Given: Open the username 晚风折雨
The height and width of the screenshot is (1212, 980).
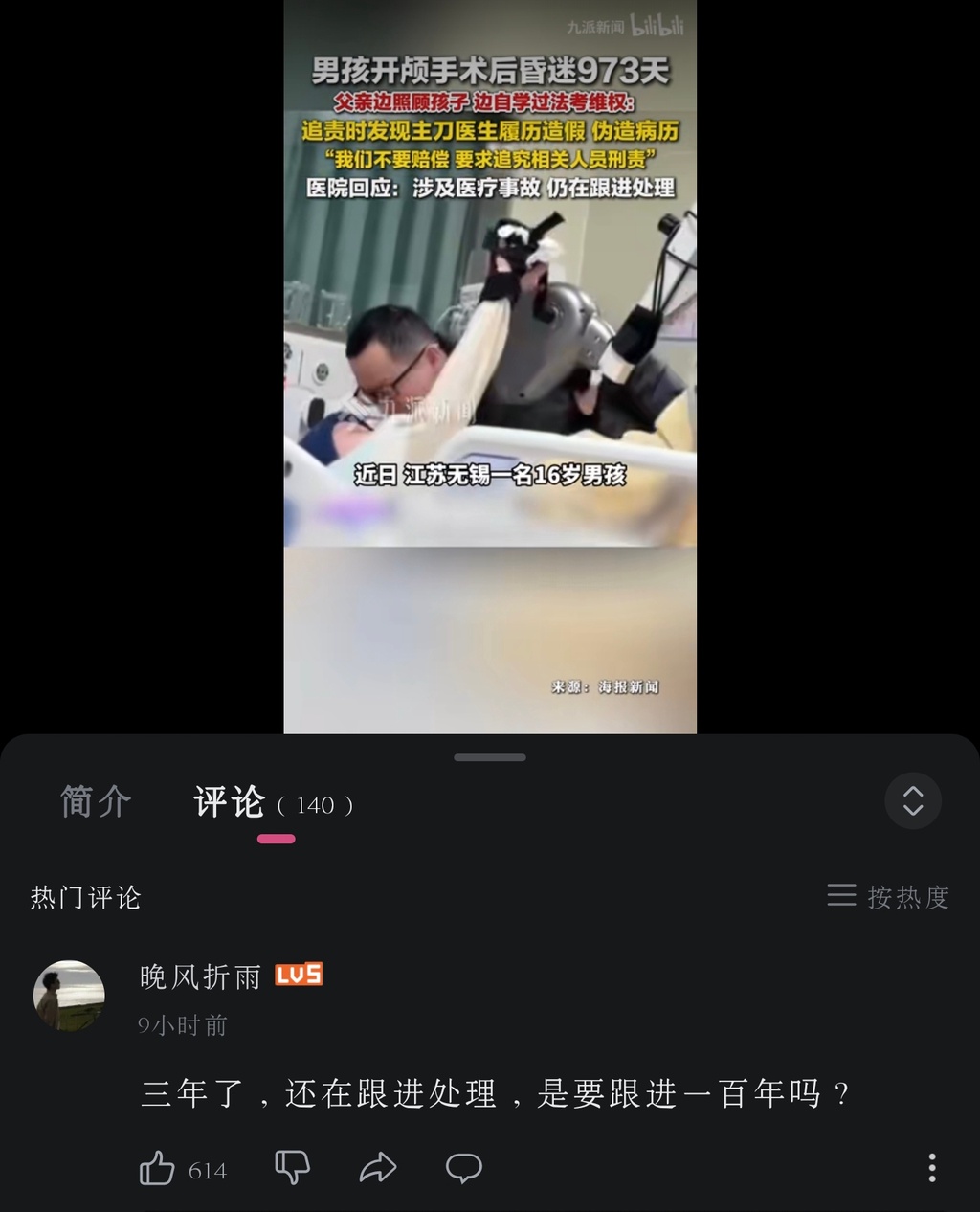Looking at the screenshot, I should pos(200,976).
